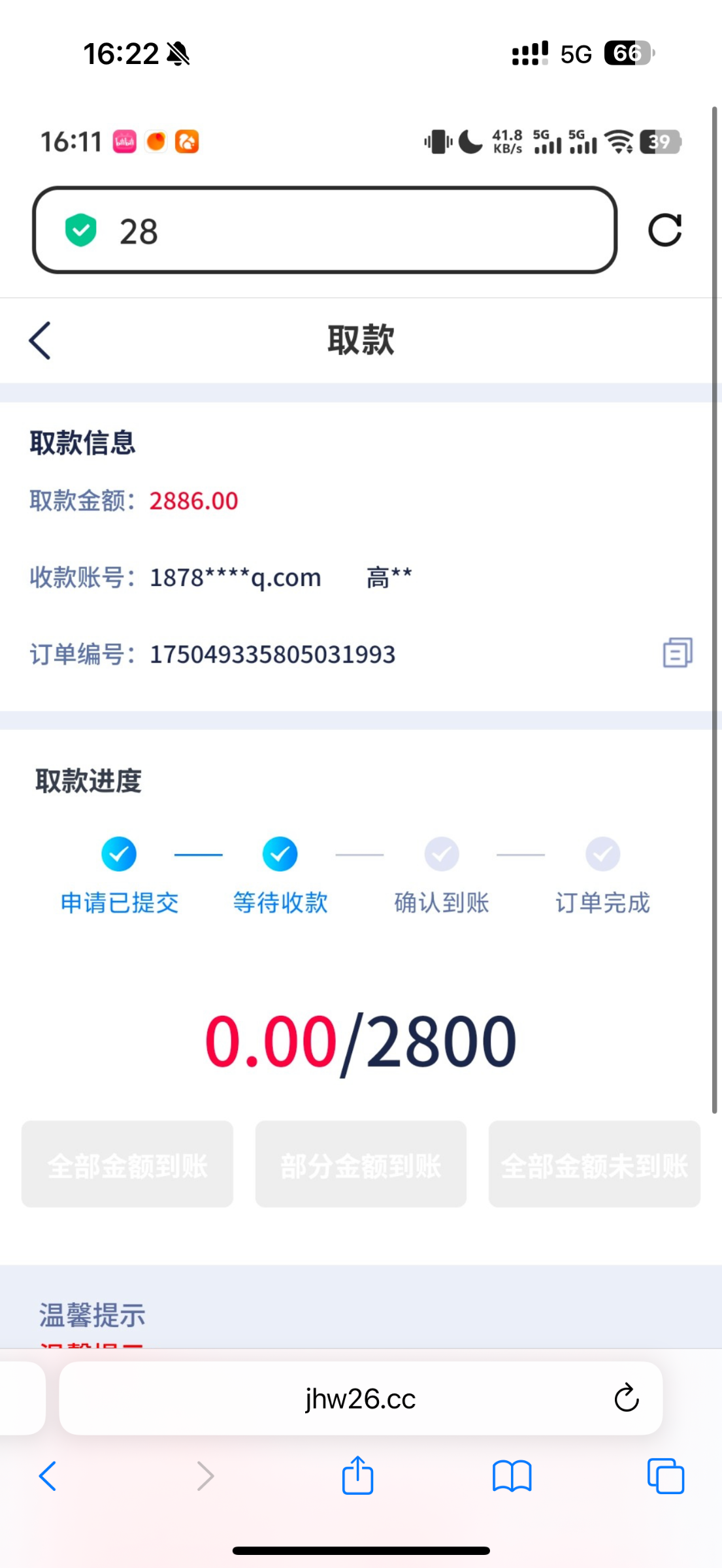Tap the refresh icon beside the 28 field
Screen dimensions: 722x1568
(x=665, y=230)
